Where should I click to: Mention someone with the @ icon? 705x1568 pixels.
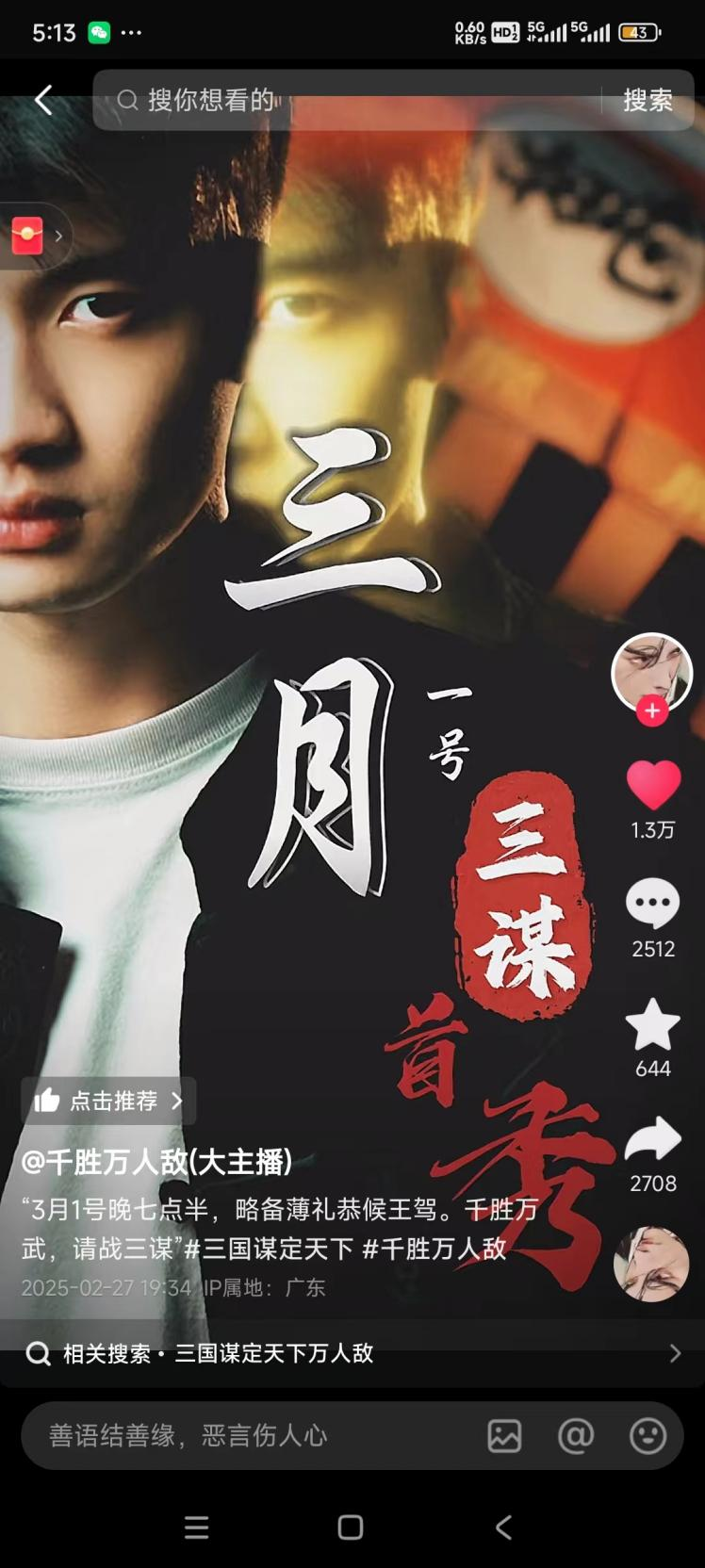(x=576, y=1435)
